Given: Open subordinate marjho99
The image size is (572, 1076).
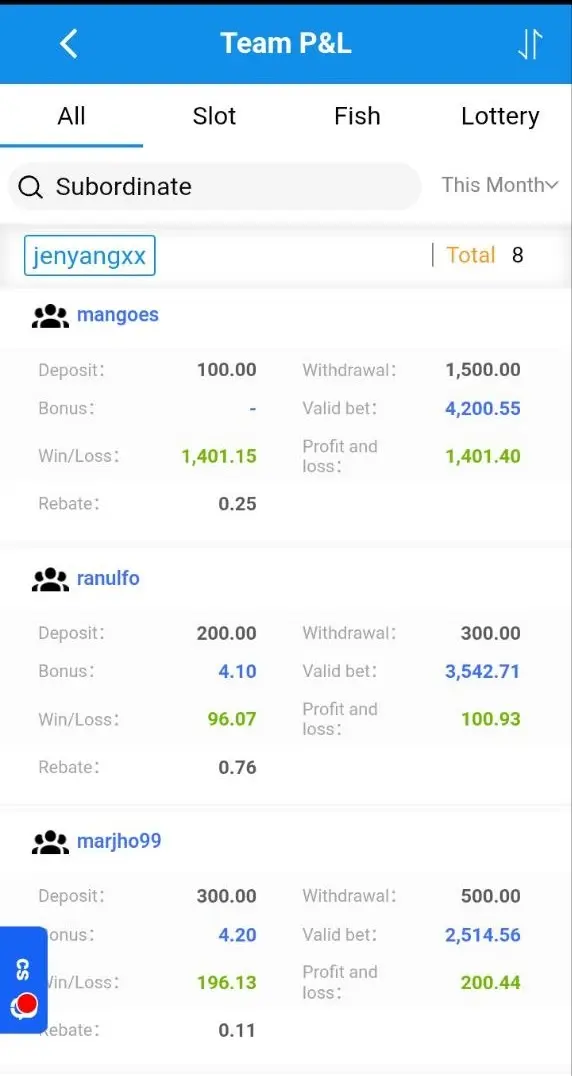Looking at the screenshot, I should 119,841.
